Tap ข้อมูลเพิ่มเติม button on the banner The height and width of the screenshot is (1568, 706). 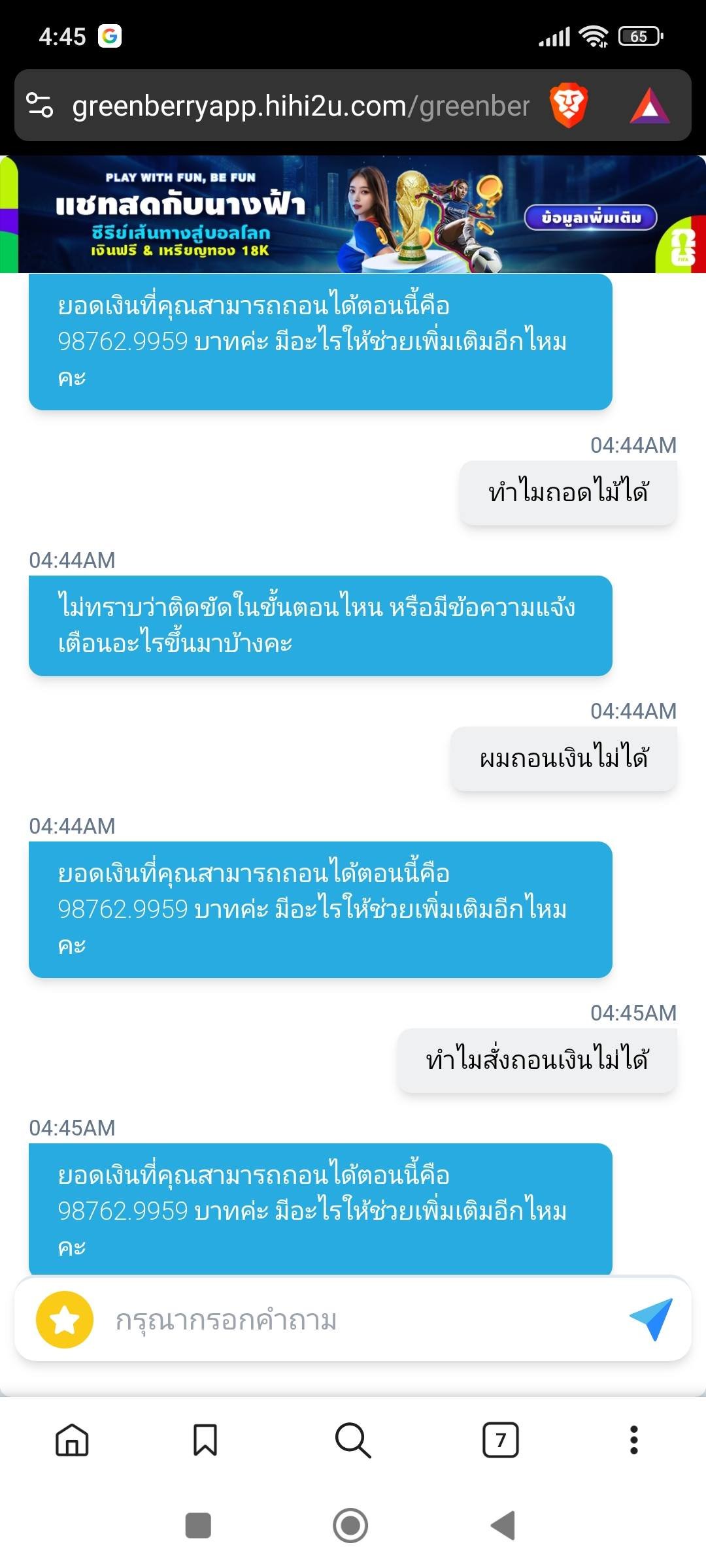(x=590, y=218)
